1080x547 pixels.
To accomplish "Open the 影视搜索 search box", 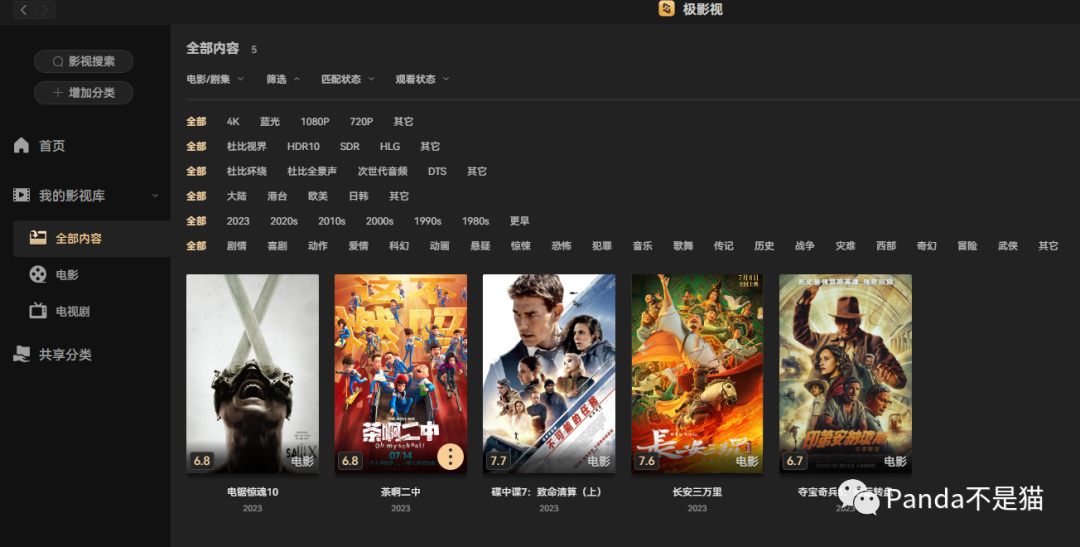I will [x=84, y=61].
